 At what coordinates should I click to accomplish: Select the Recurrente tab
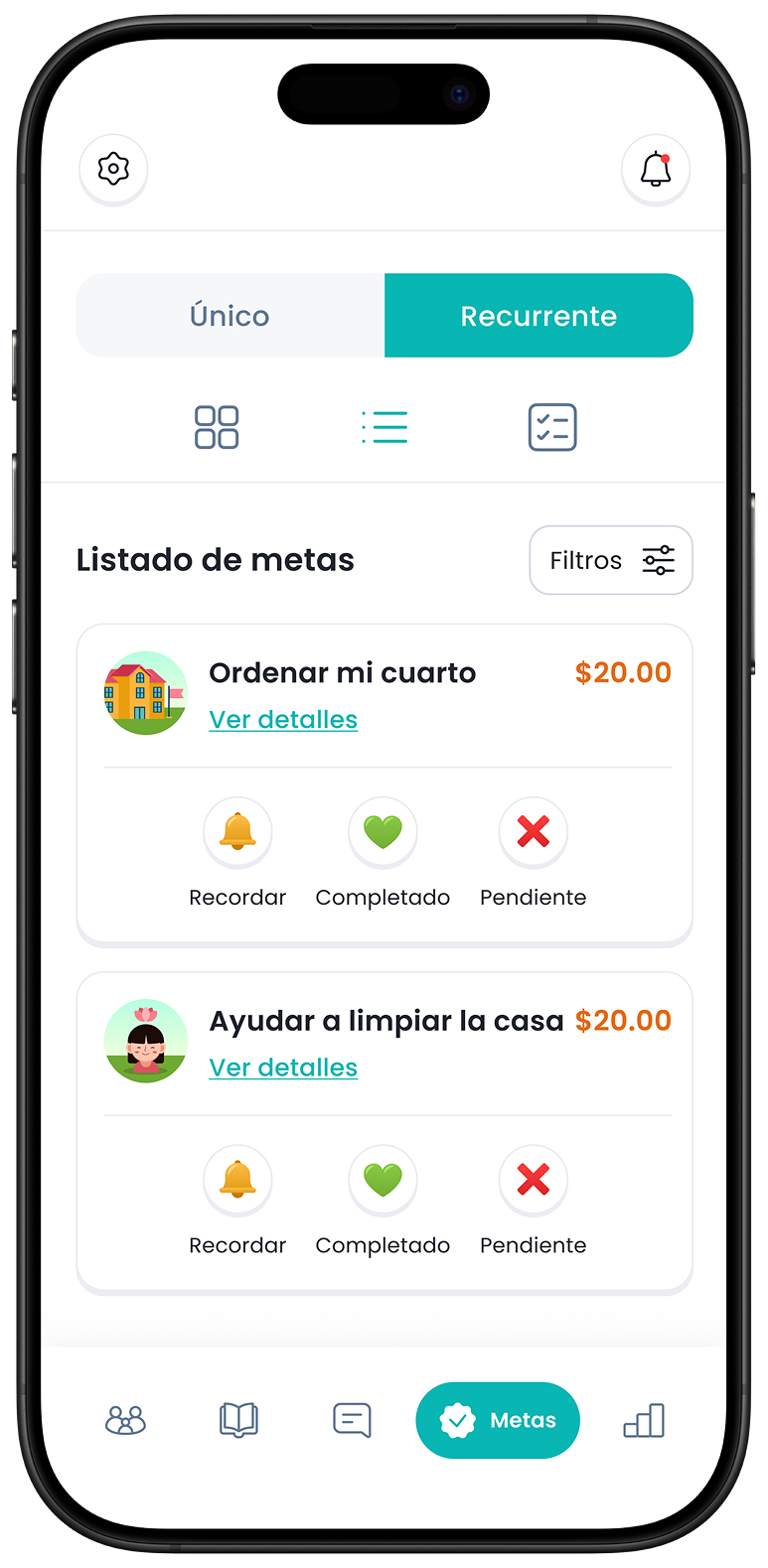(538, 316)
